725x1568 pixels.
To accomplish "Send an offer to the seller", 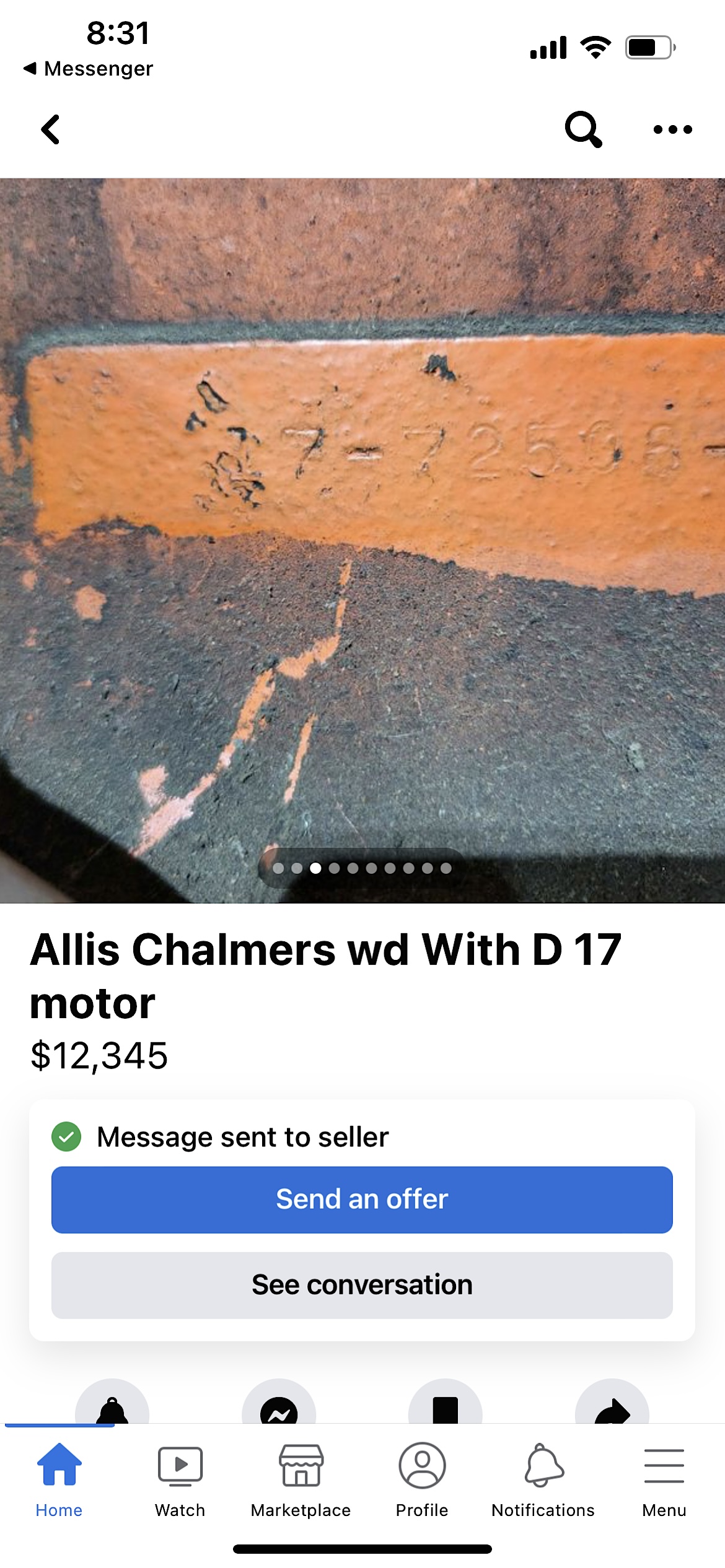I will (x=362, y=1200).
